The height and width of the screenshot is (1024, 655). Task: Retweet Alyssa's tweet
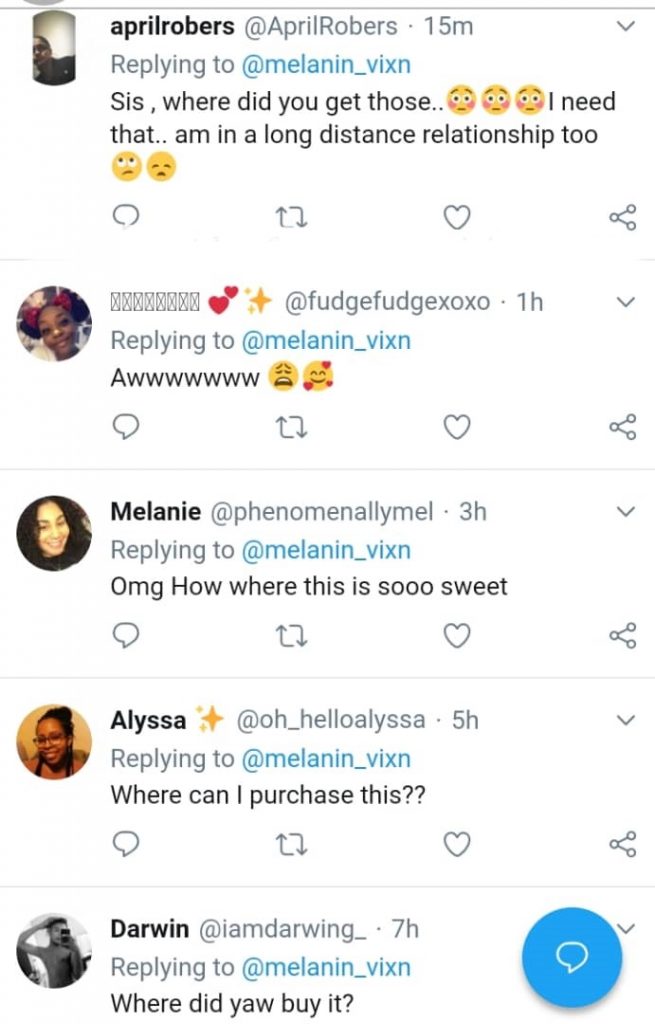coord(291,845)
